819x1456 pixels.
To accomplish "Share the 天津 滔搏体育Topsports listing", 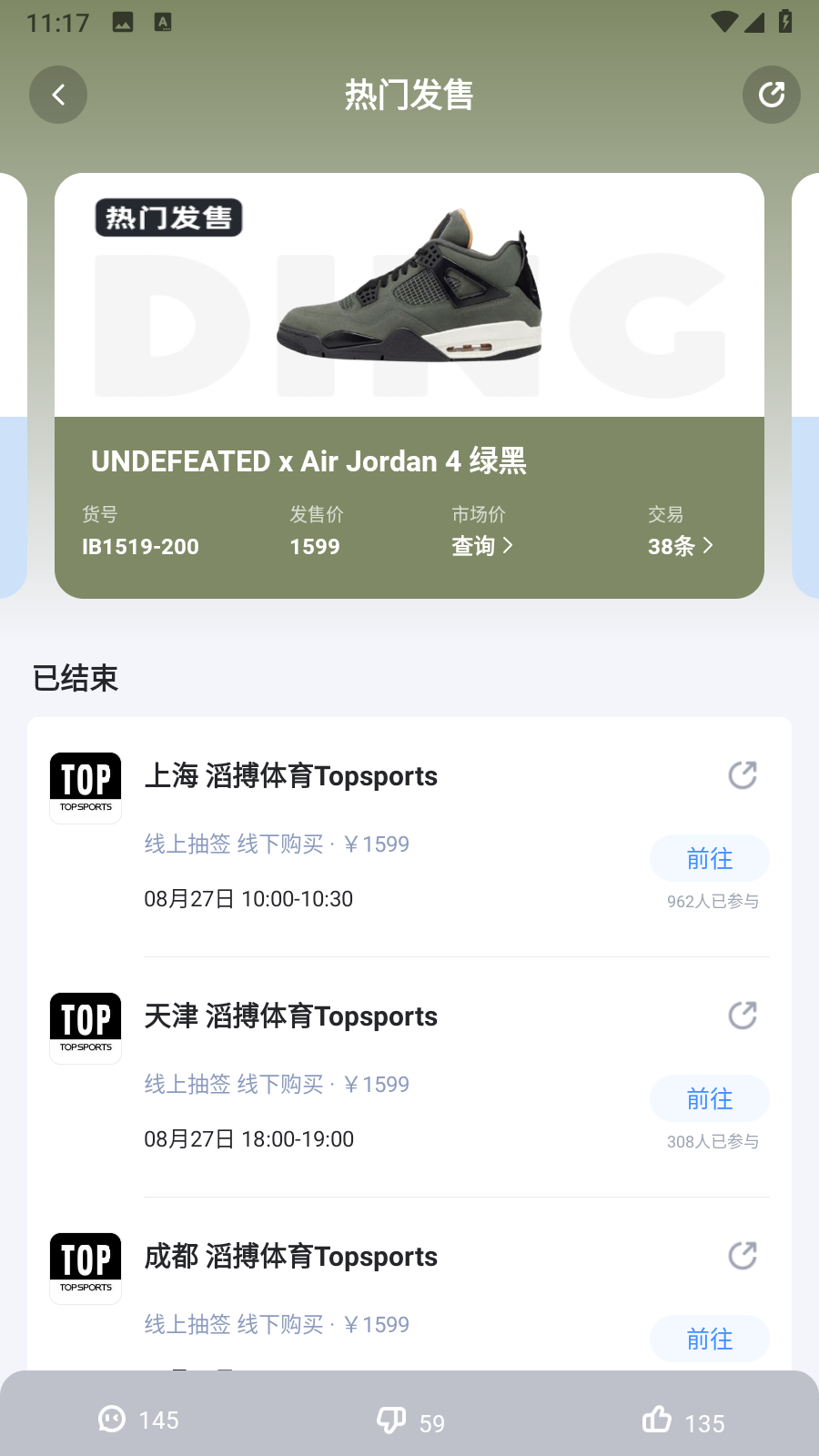I will (743, 1016).
